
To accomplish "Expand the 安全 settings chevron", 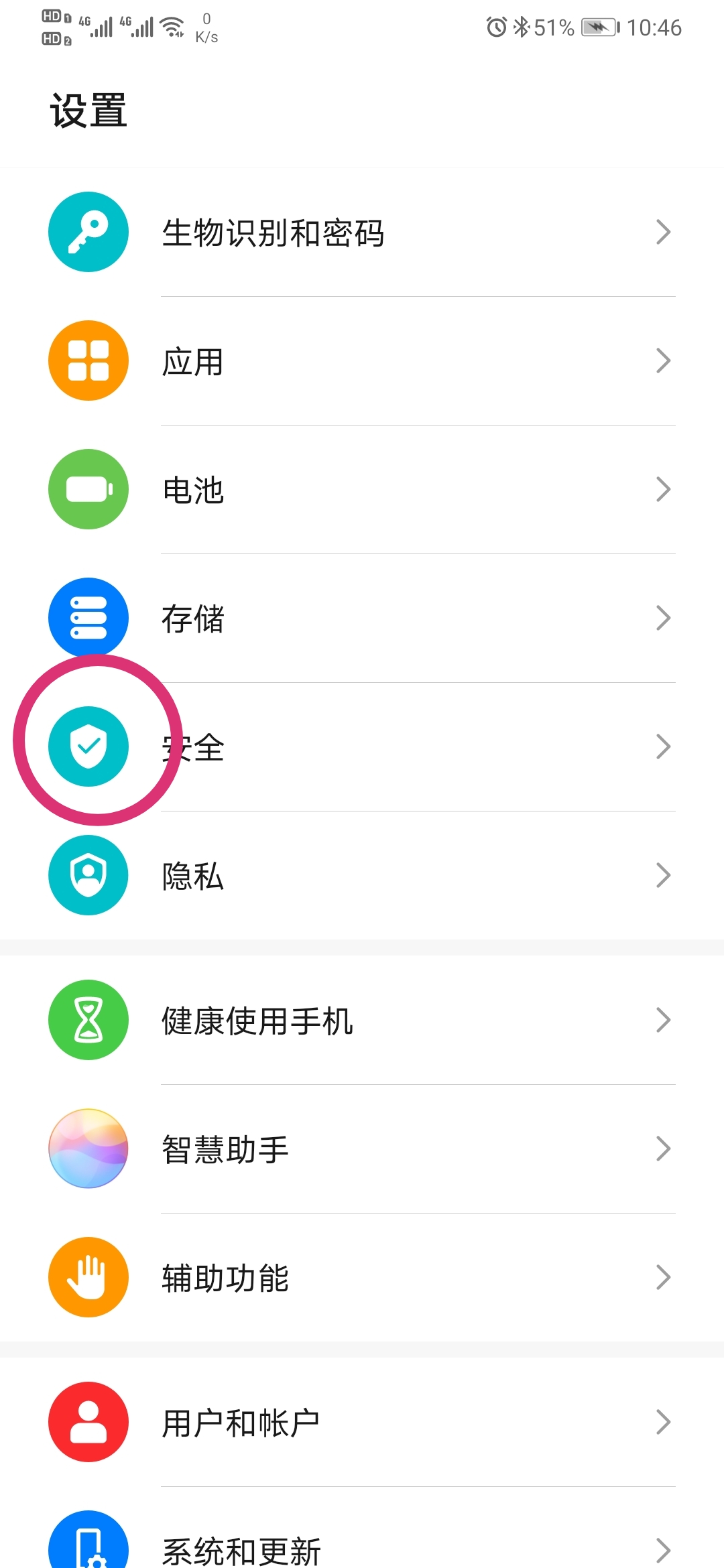I will pyautogui.click(x=664, y=746).
